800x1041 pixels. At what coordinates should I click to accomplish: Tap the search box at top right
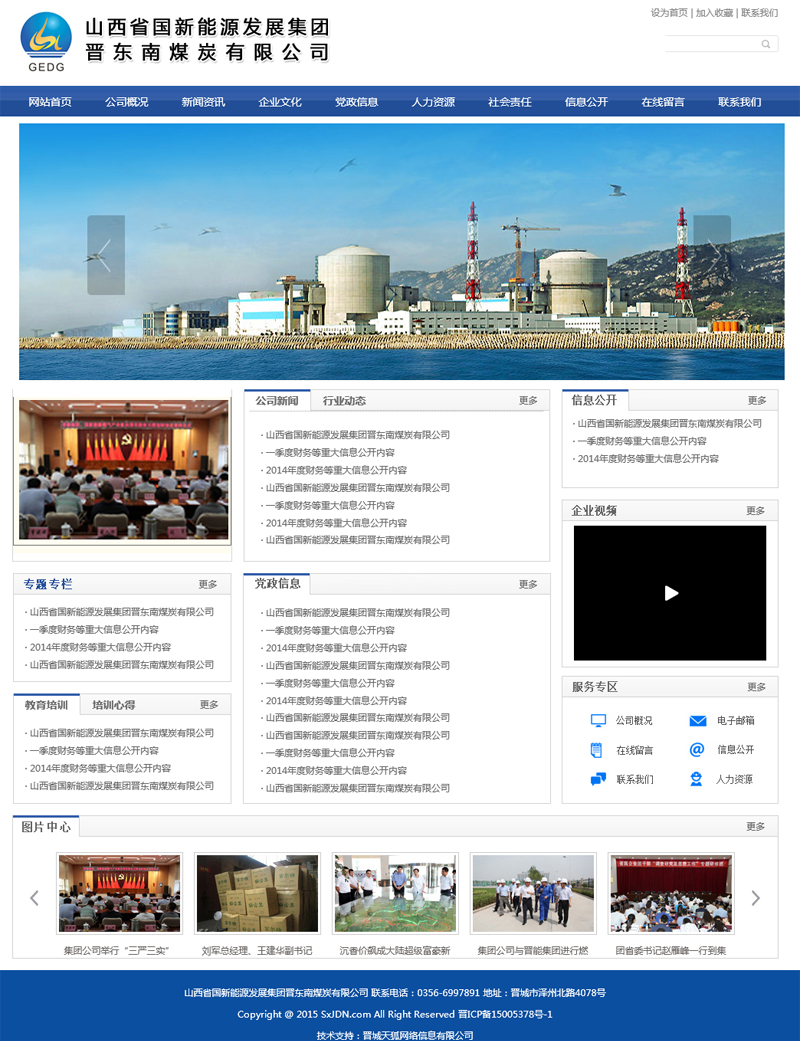(x=712, y=44)
